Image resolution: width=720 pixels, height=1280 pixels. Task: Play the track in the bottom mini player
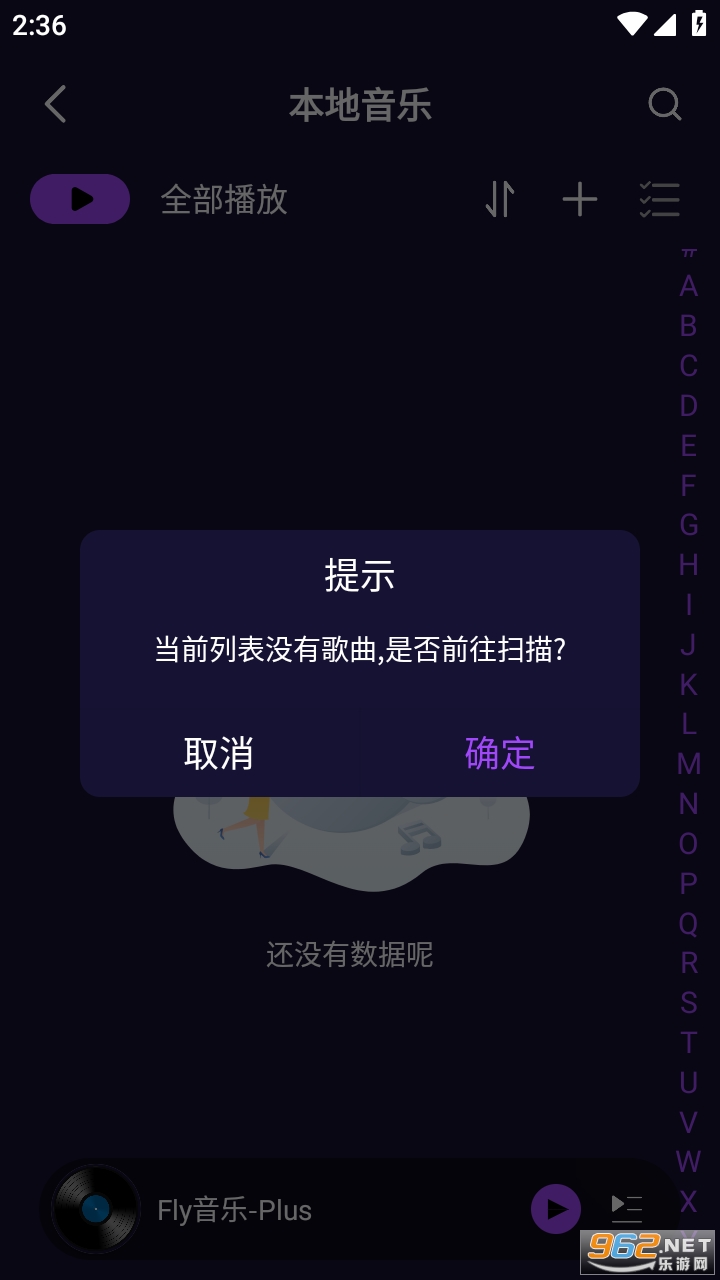(556, 1210)
